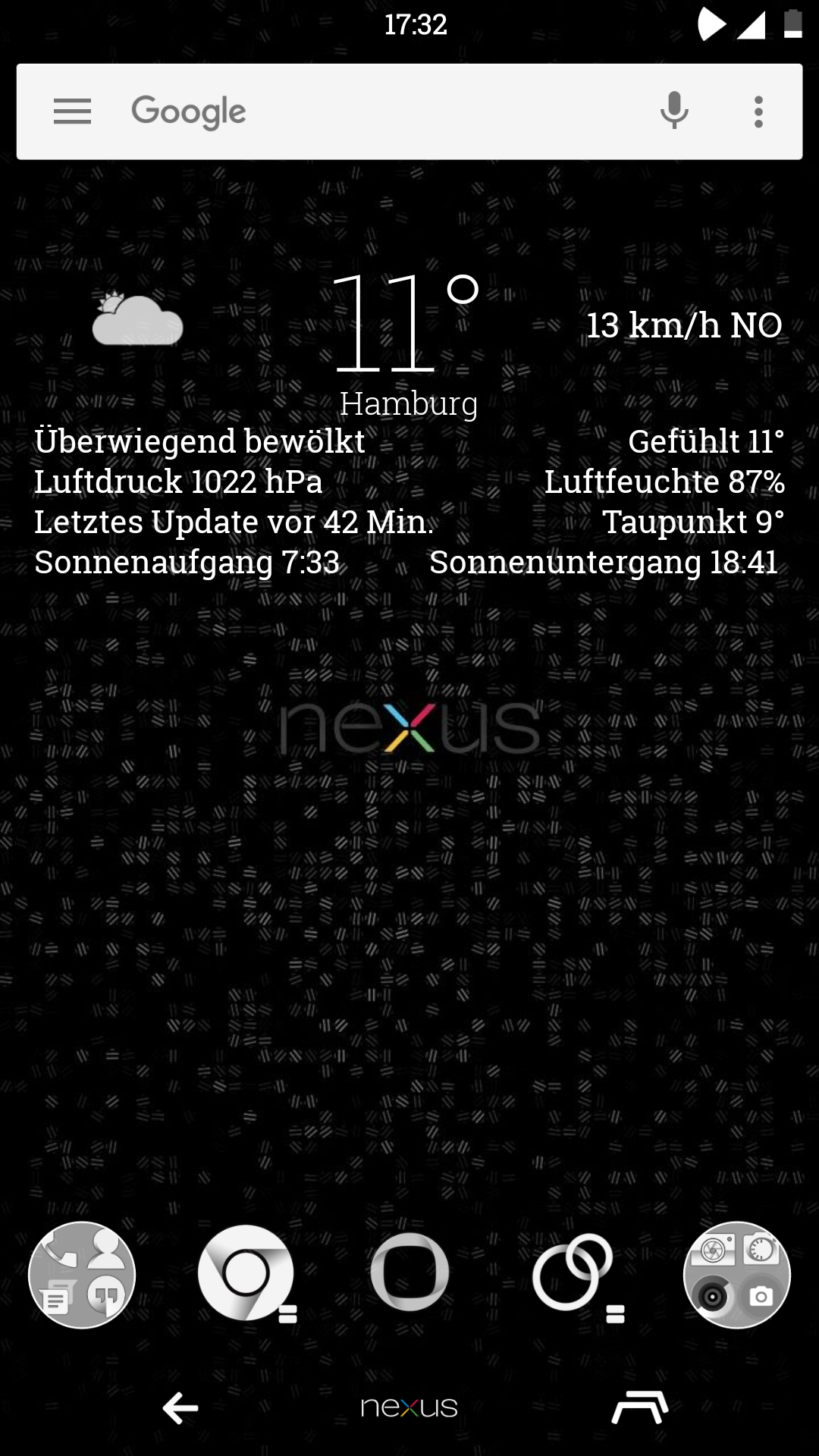Open the app drawer

[409, 1272]
